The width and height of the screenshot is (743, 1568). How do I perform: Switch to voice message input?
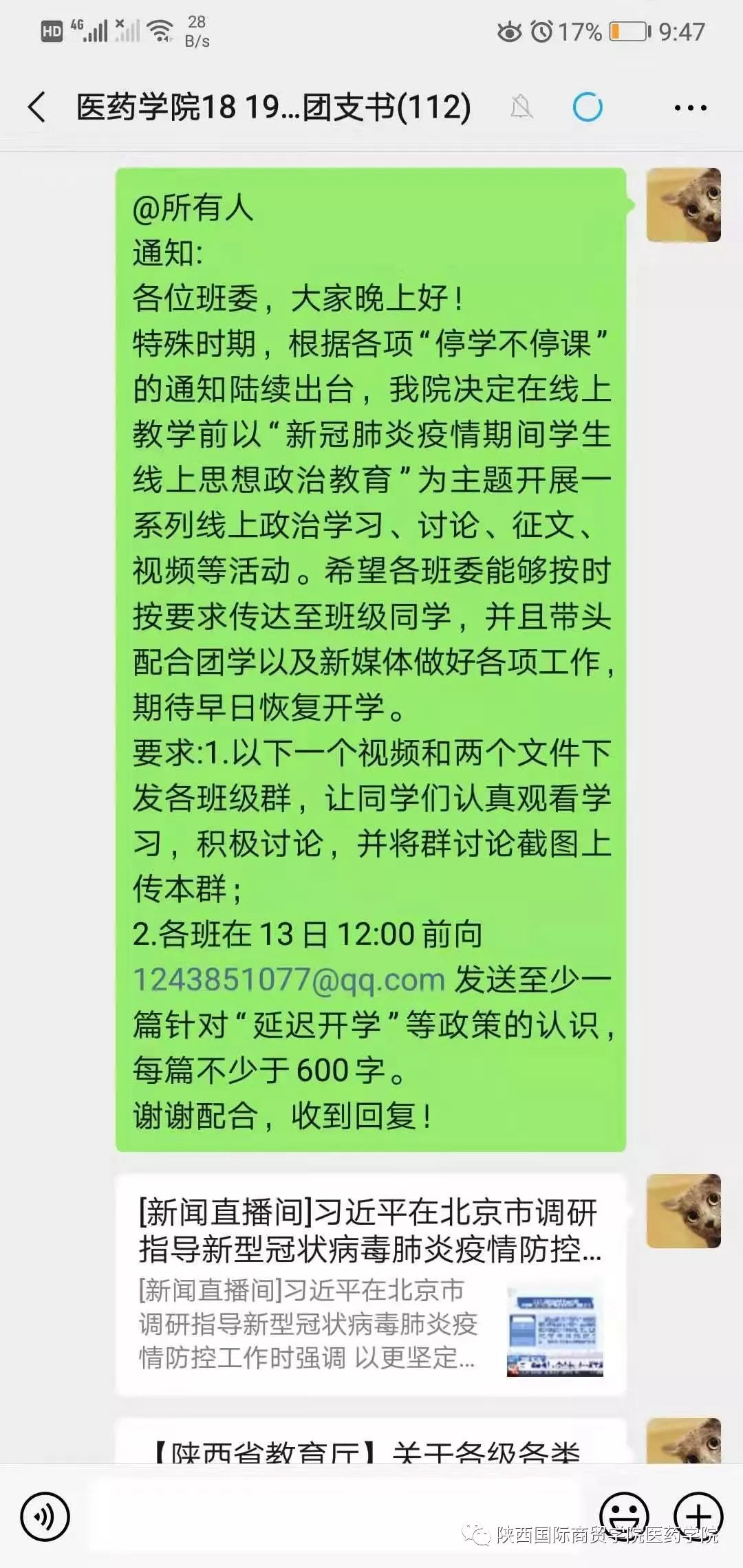(x=45, y=1516)
